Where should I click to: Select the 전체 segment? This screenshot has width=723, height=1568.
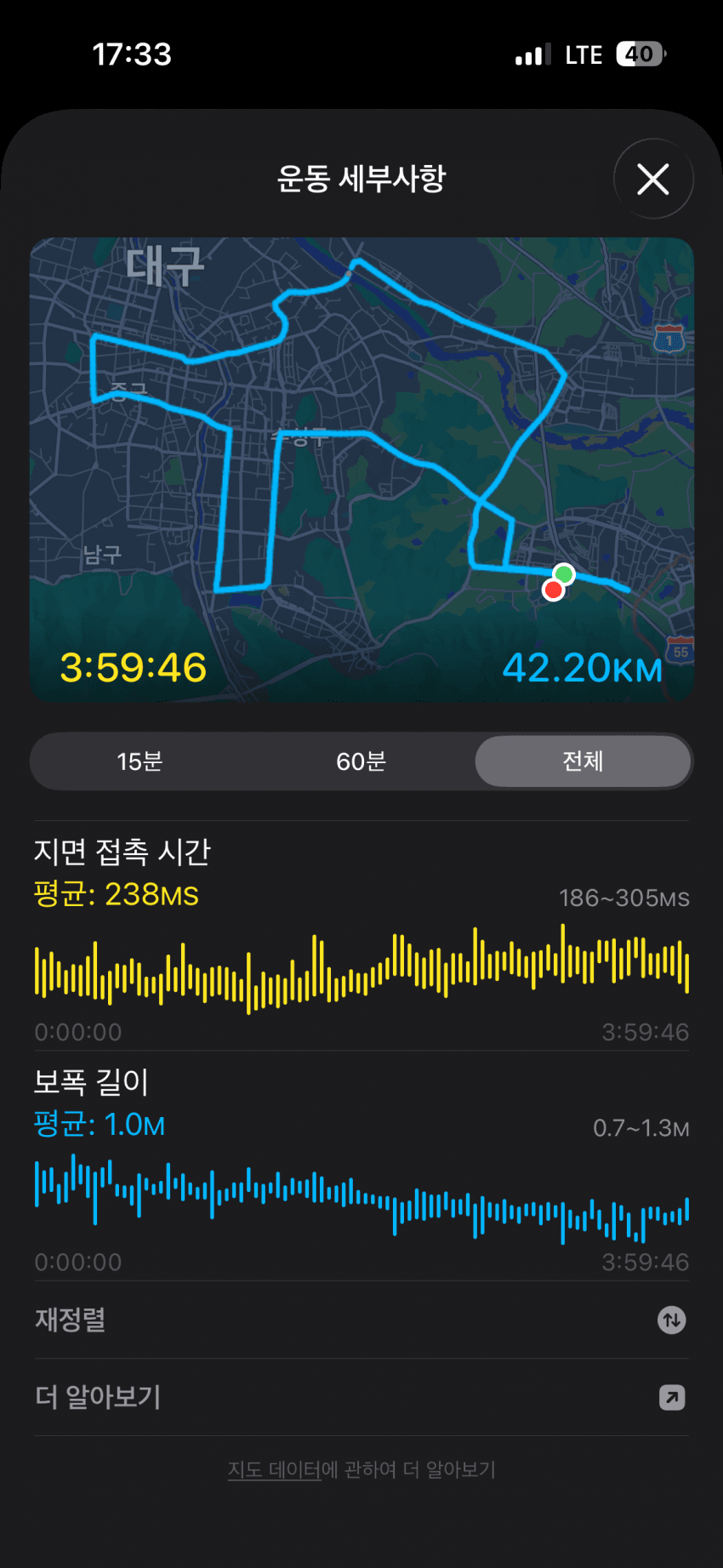click(x=583, y=761)
